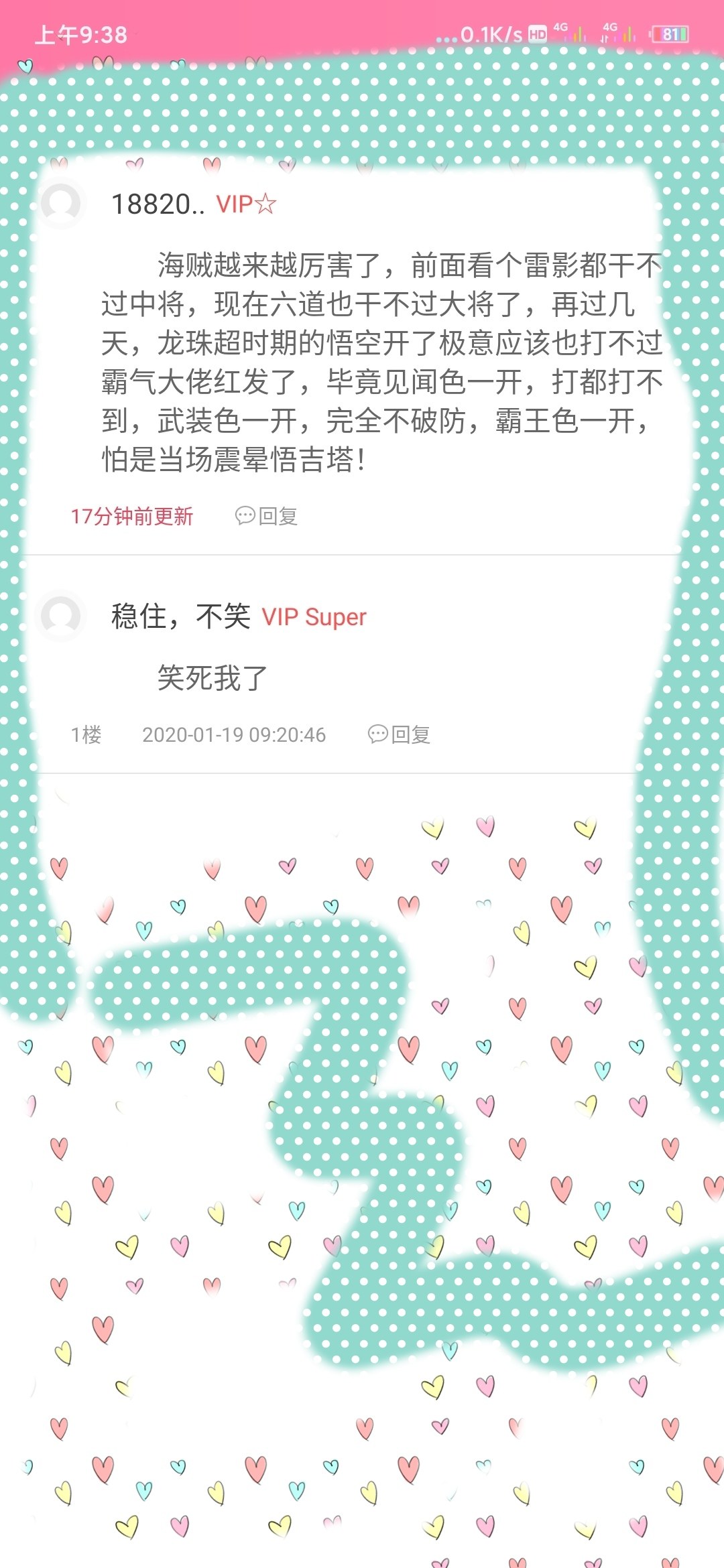The height and width of the screenshot is (1568, 724).
Task: View the profile of username 稳住,不笑
Action: (x=180, y=616)
